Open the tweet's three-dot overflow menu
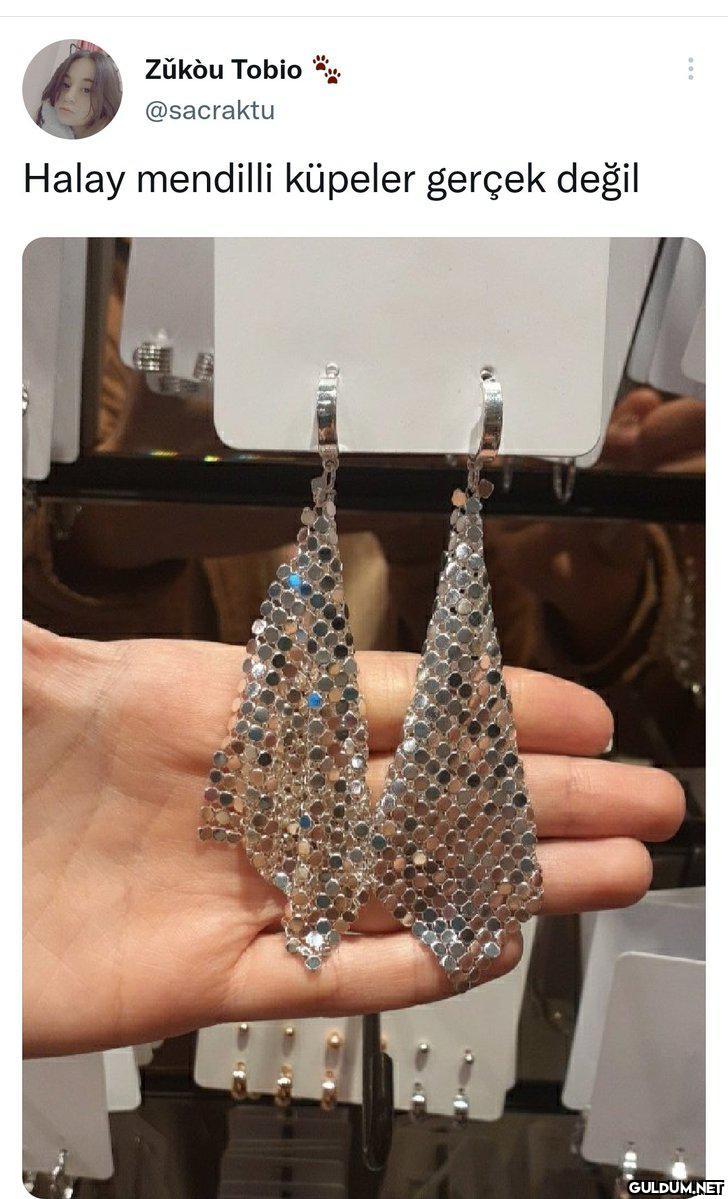The width and height of the screenshot is (728, 1199). [x=690, y=69]
